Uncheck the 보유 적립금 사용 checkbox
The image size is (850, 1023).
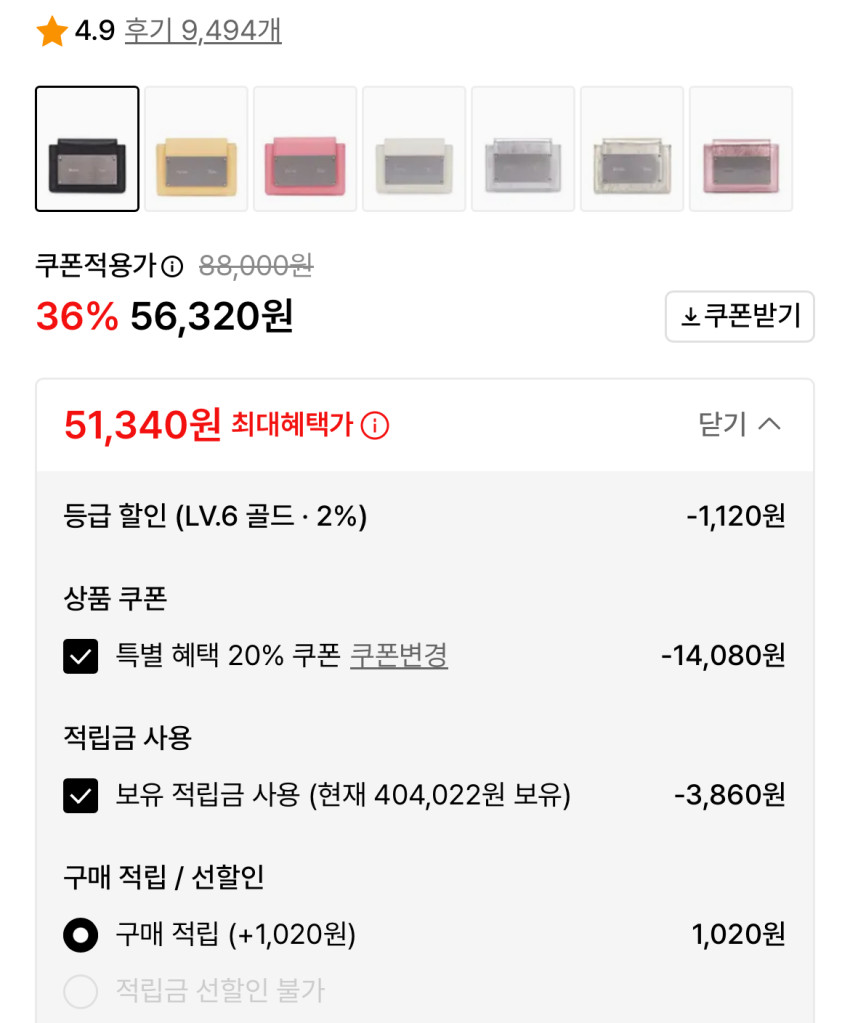[x=81, y=796]
